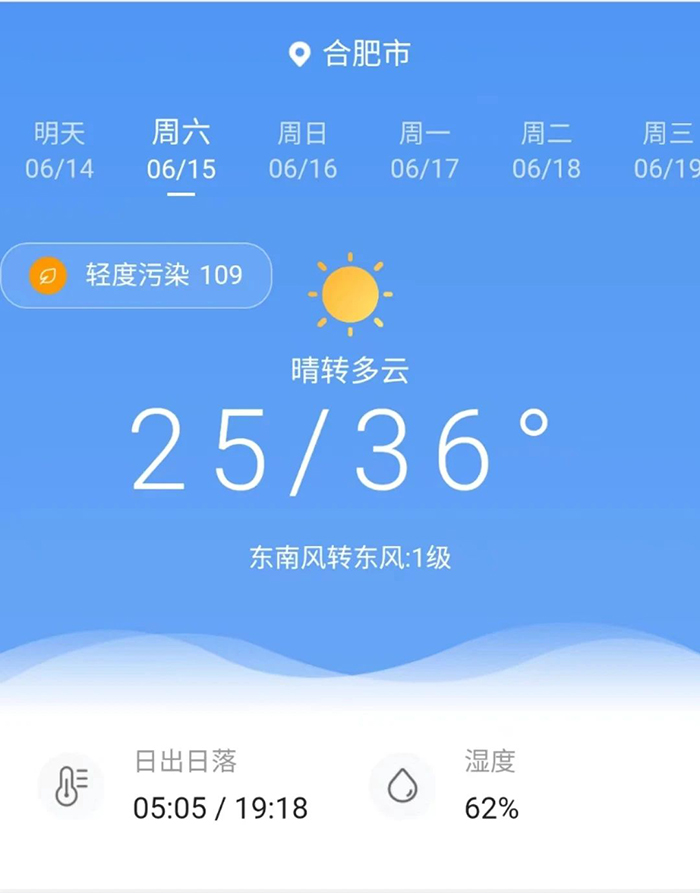Select the 周六 06/15 tab
Screen dimensions: 700x893
(x=181, y=151)
